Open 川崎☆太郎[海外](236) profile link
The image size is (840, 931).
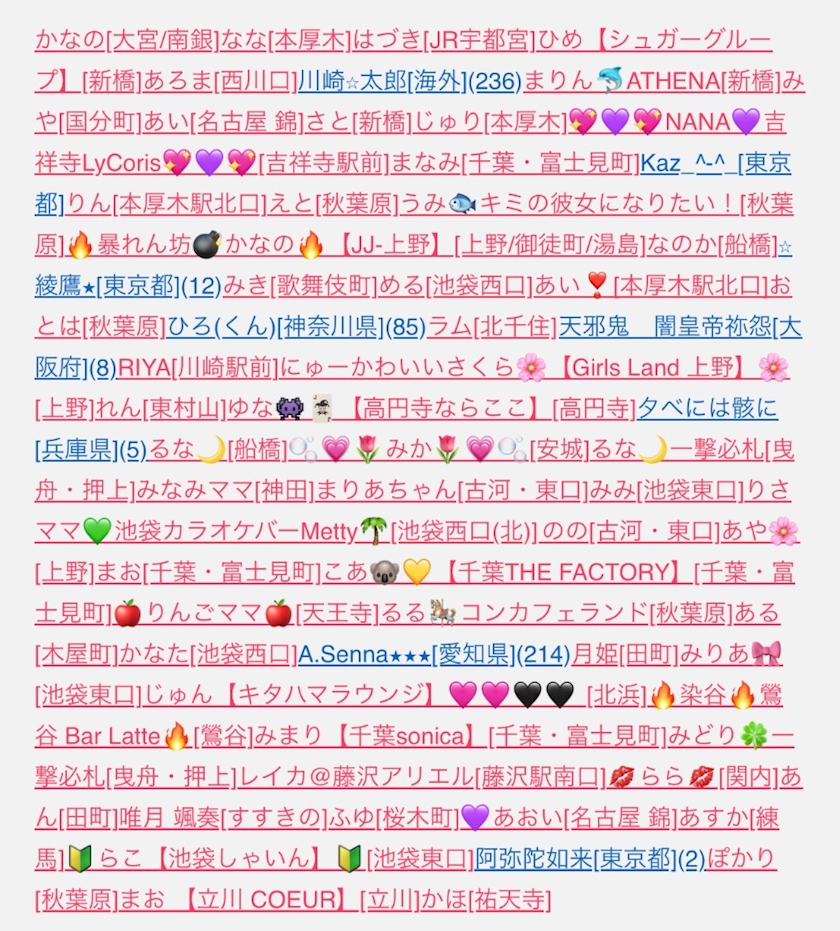pos(410,80)
